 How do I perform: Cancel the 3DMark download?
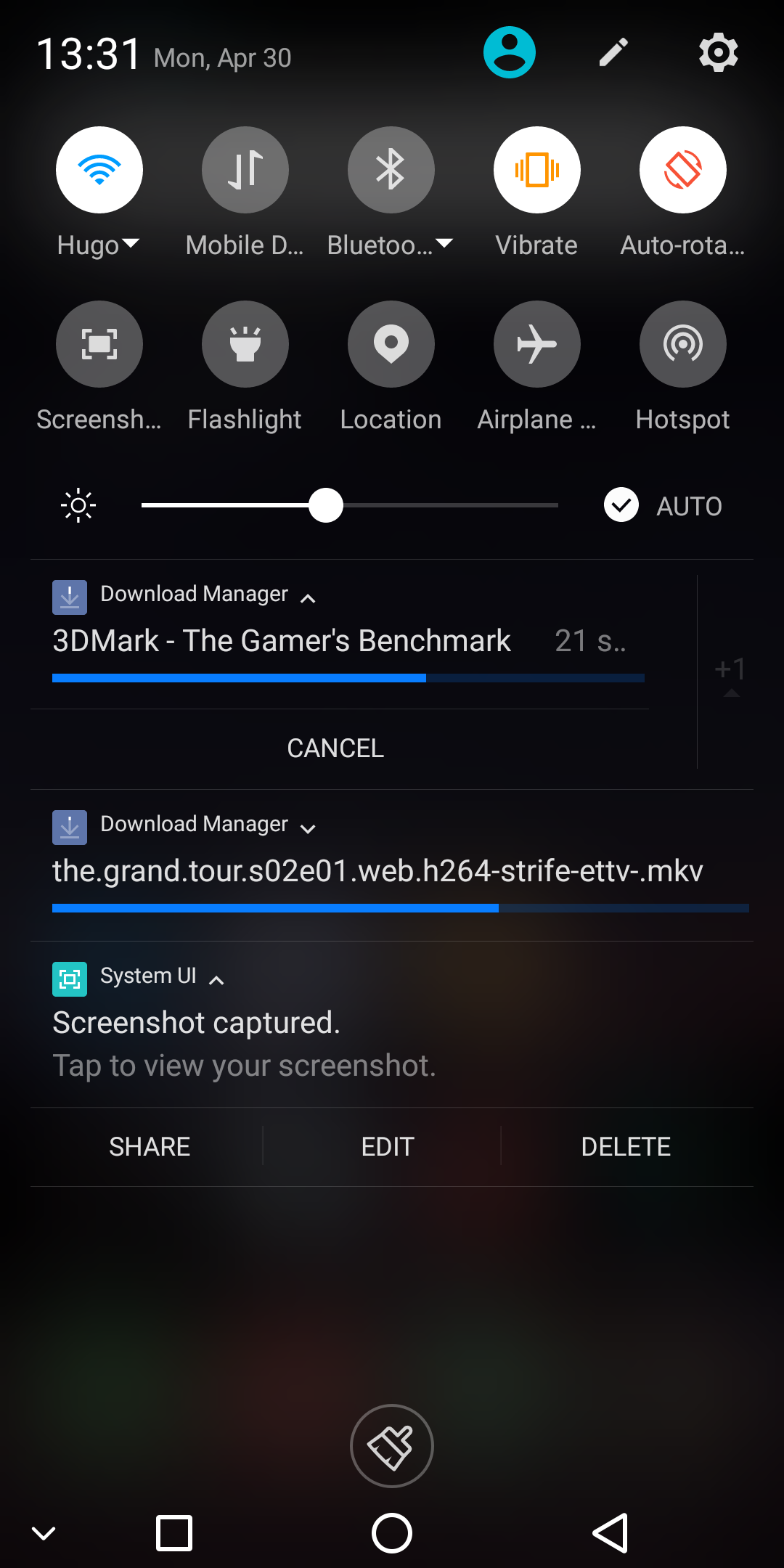click(335, 748)
